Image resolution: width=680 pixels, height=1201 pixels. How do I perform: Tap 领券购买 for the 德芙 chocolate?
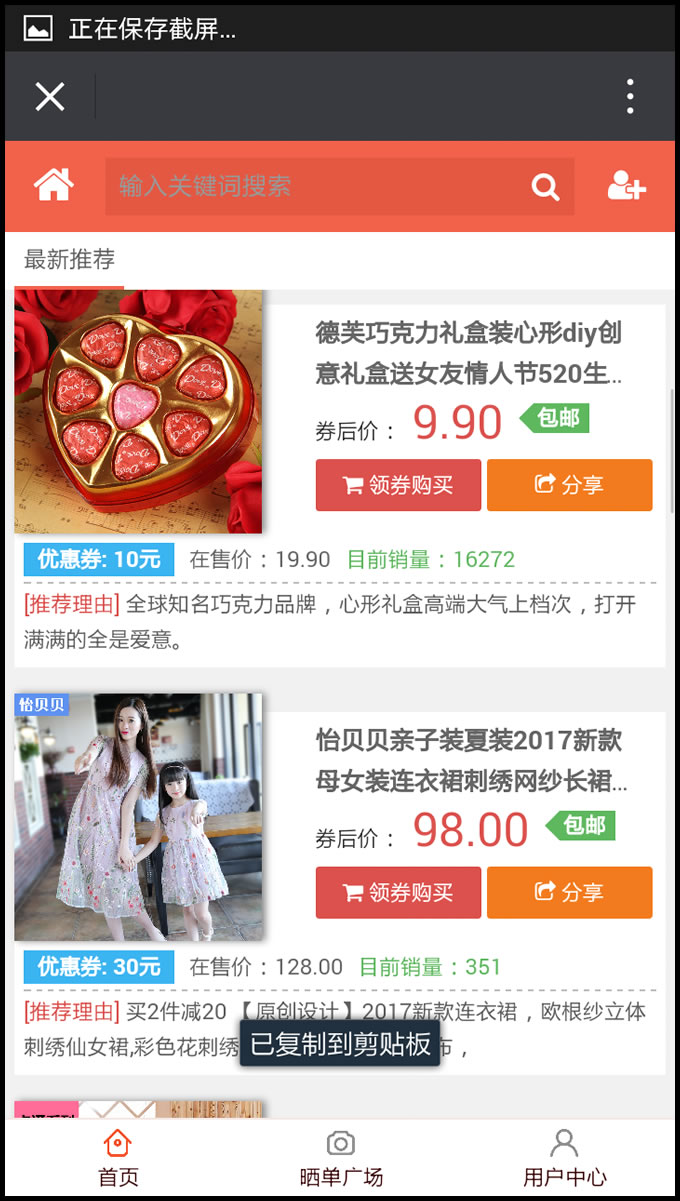coord(398,485)
